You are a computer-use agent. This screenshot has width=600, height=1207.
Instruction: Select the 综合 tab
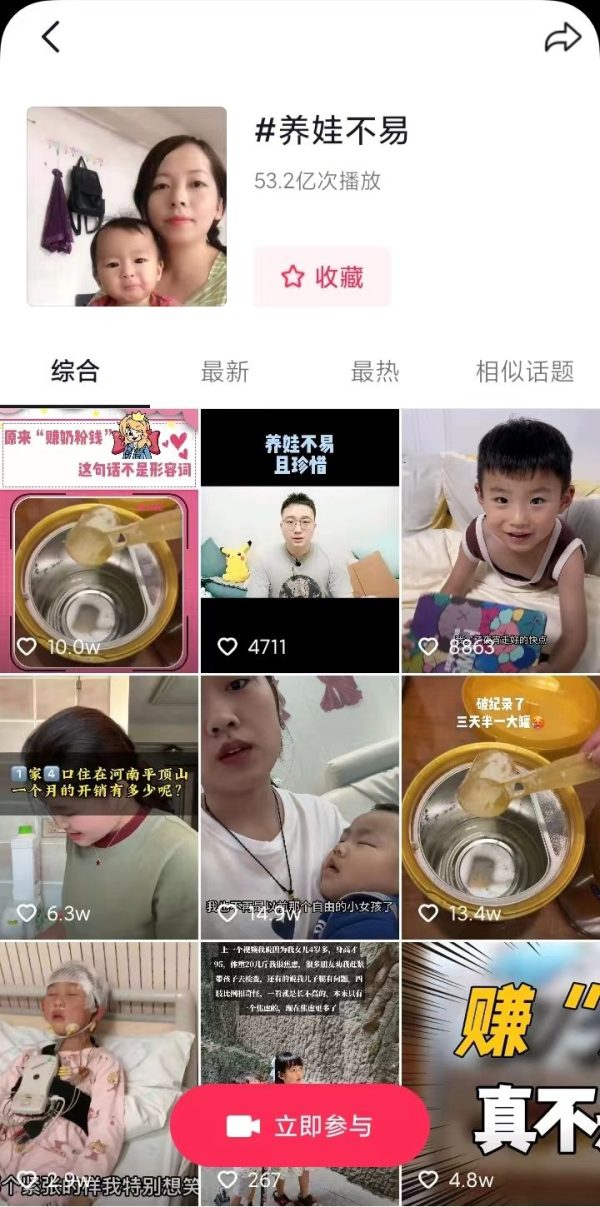pyautogui.click(x=75, y=372)
